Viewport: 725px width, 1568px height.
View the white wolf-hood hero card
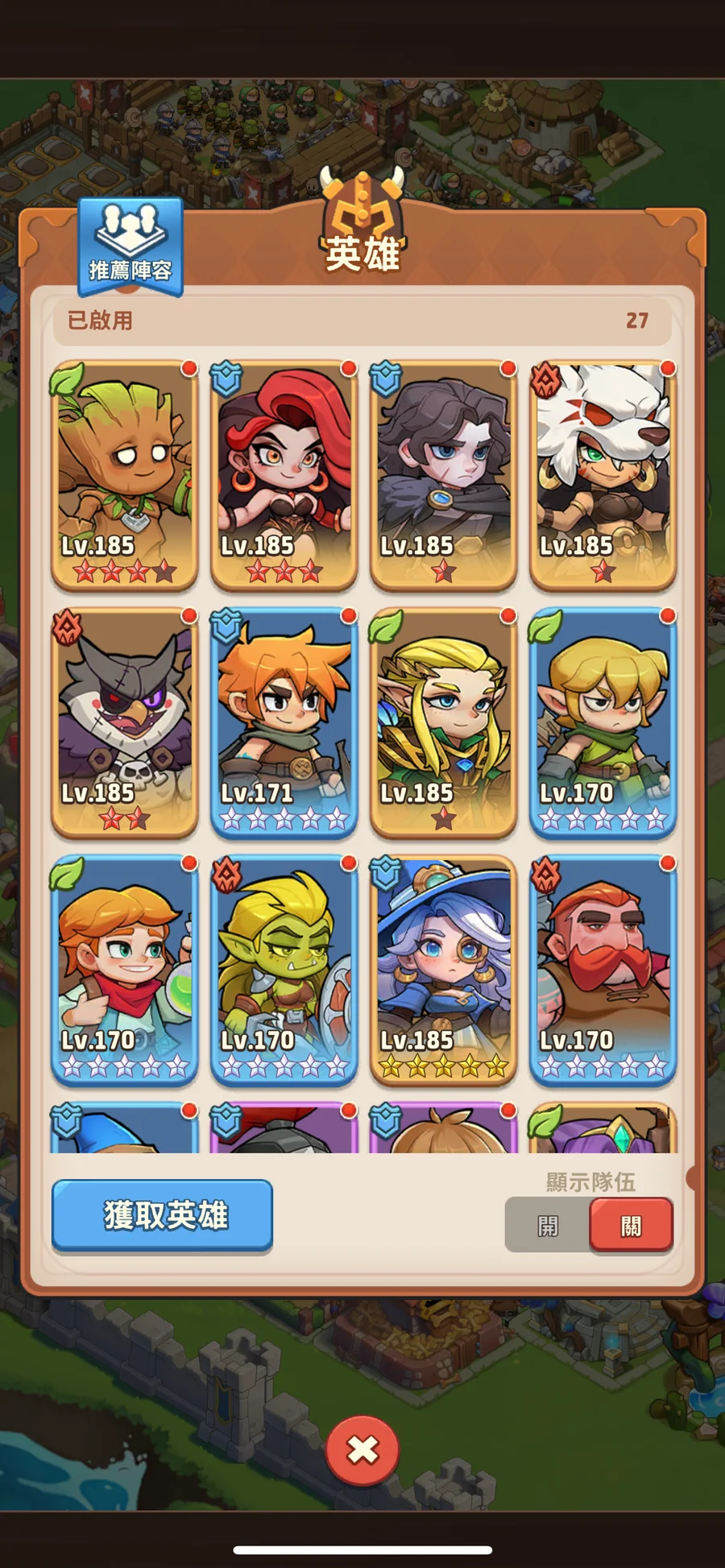click(603, 475)
